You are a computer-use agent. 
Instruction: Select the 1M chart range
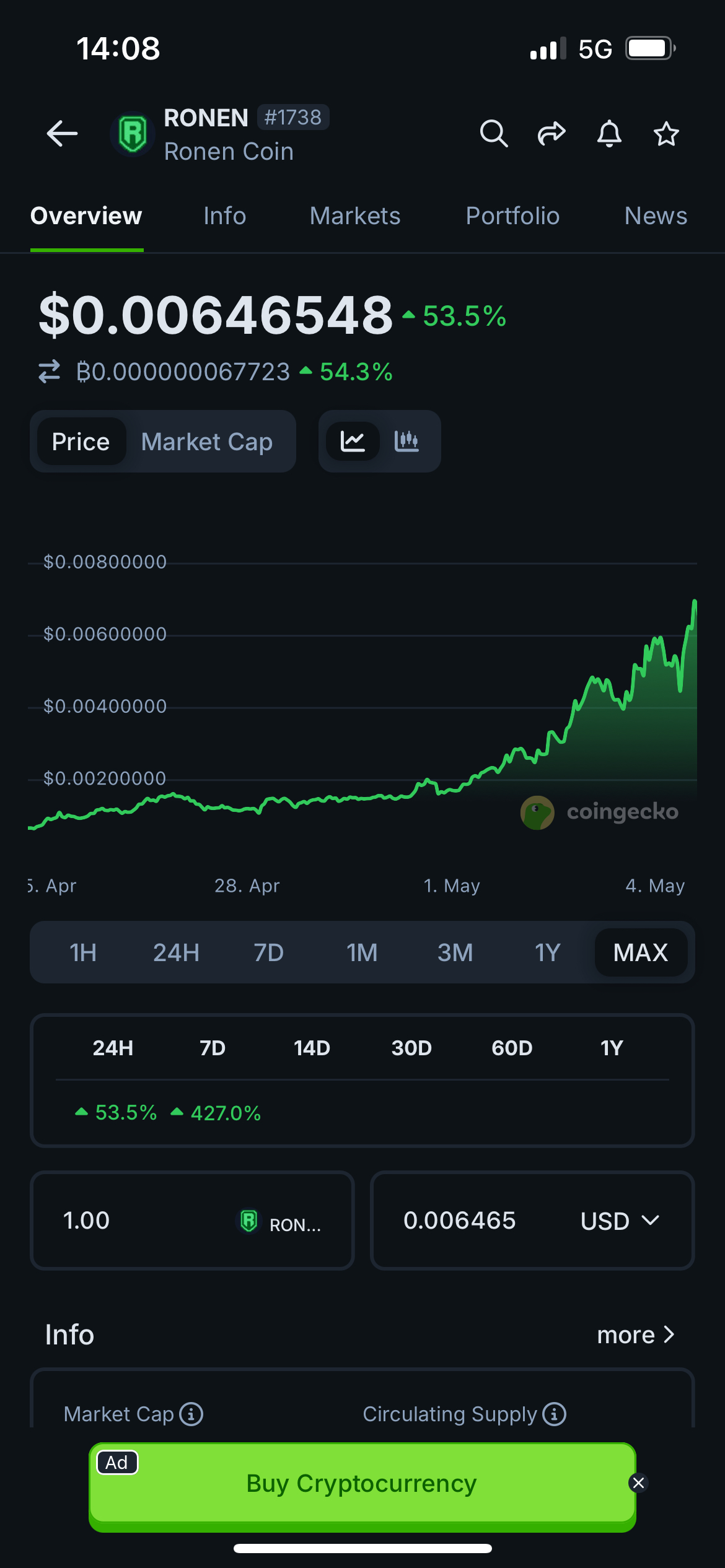point(362,952)
